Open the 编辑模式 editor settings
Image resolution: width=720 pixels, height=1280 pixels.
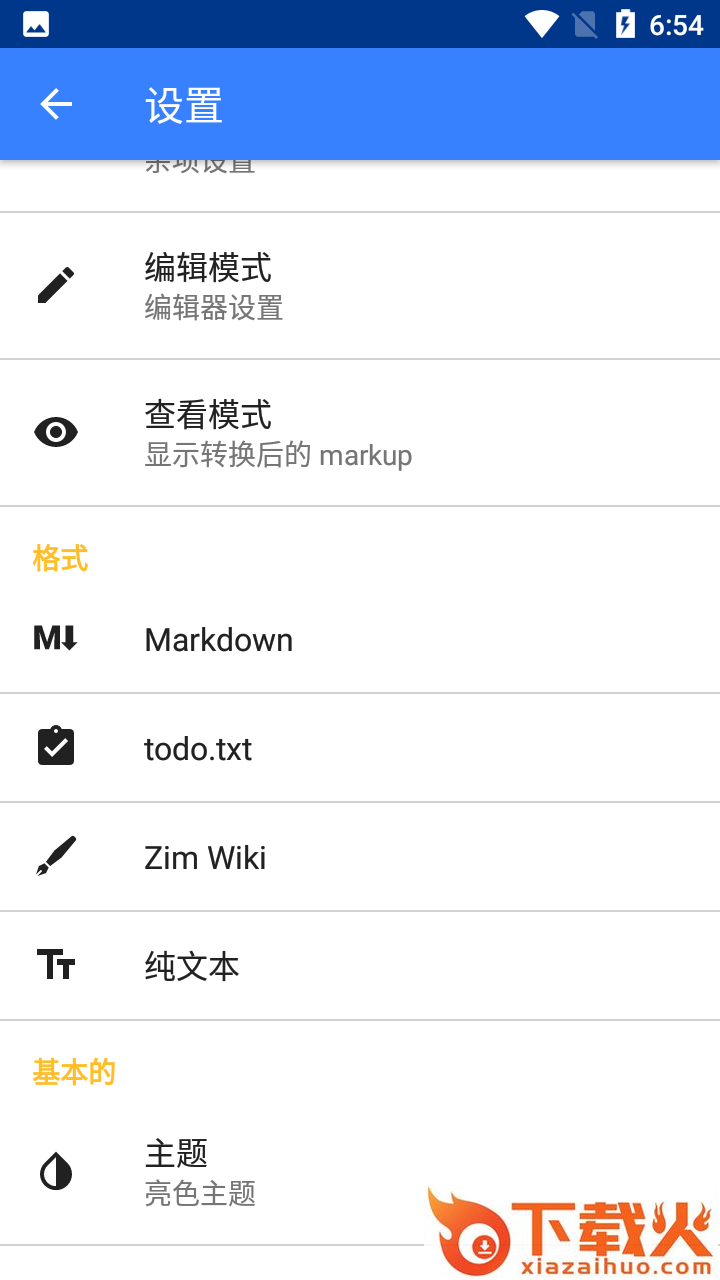point(360,286)
